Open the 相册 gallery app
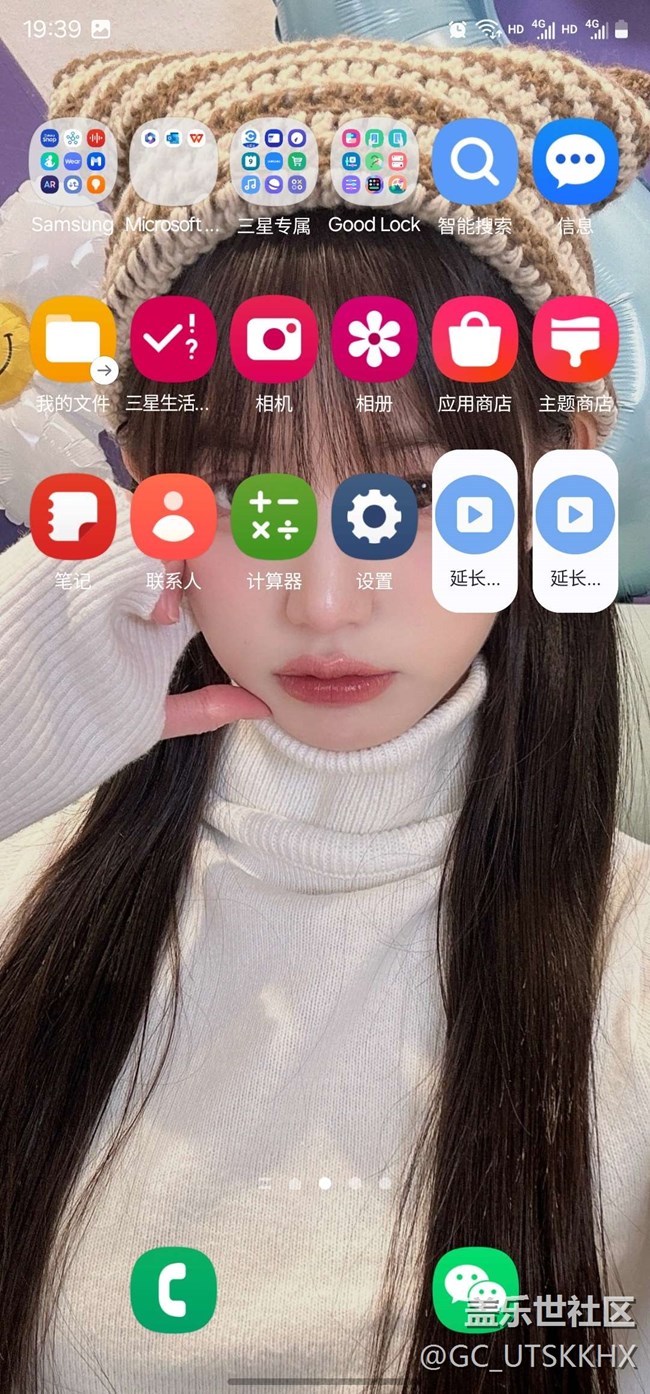The image size is (650, 1394). click(x=374, y=340)
